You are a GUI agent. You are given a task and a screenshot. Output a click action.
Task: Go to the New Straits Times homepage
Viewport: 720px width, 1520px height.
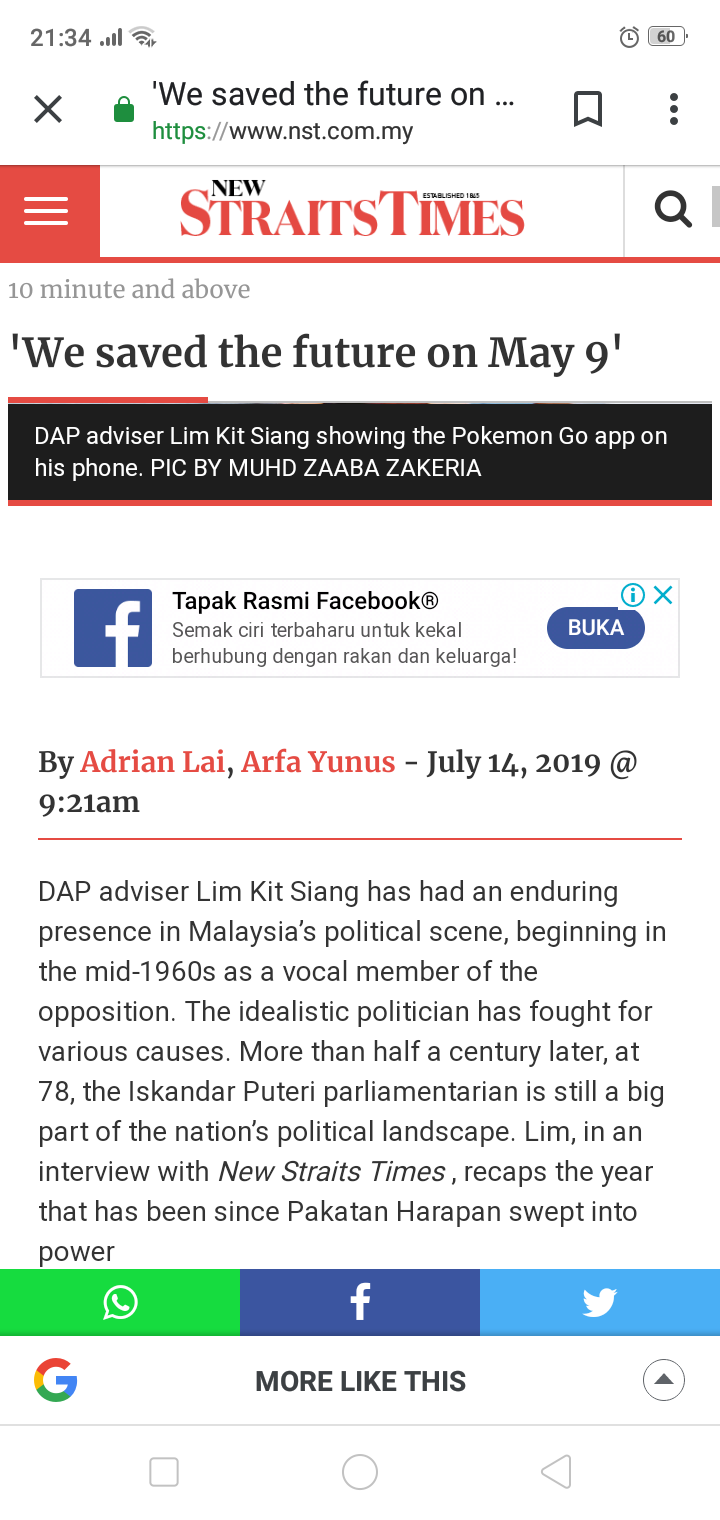352,209
